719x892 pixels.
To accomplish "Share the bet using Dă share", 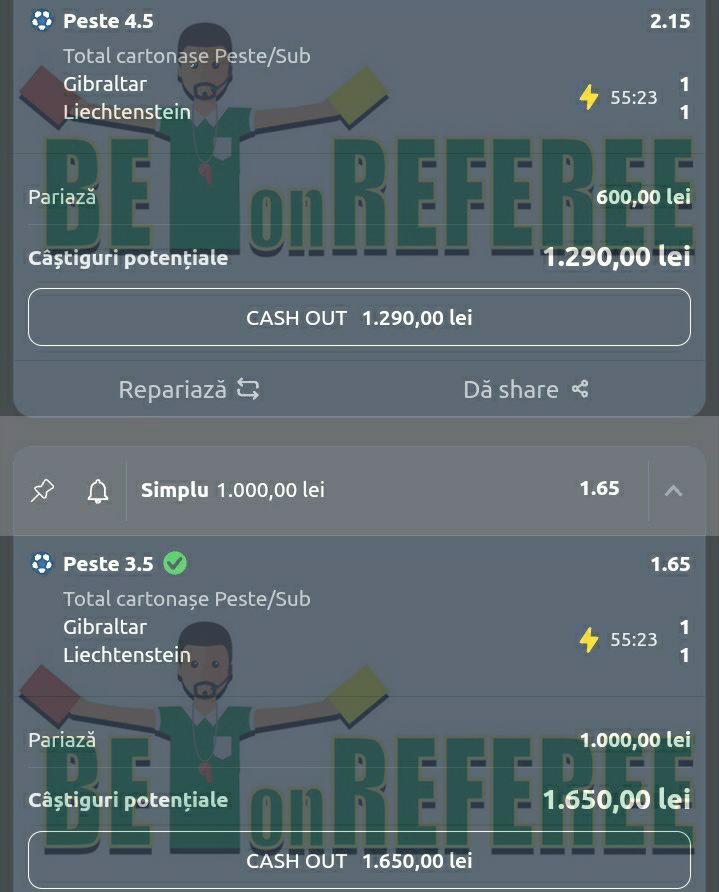I will 525,389.
